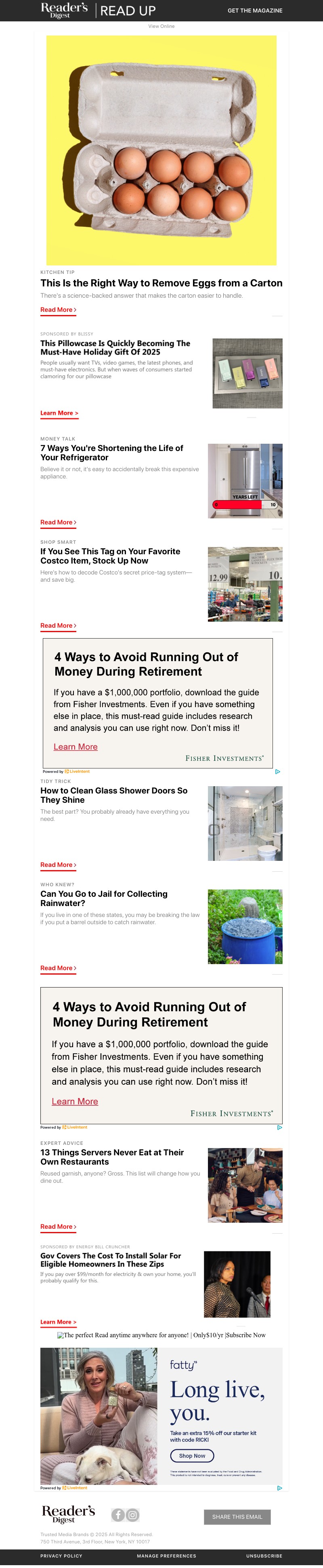The width and height of the screenshot is (323, 1568).
Task: Open the View Online link
Action: (161, 26)
